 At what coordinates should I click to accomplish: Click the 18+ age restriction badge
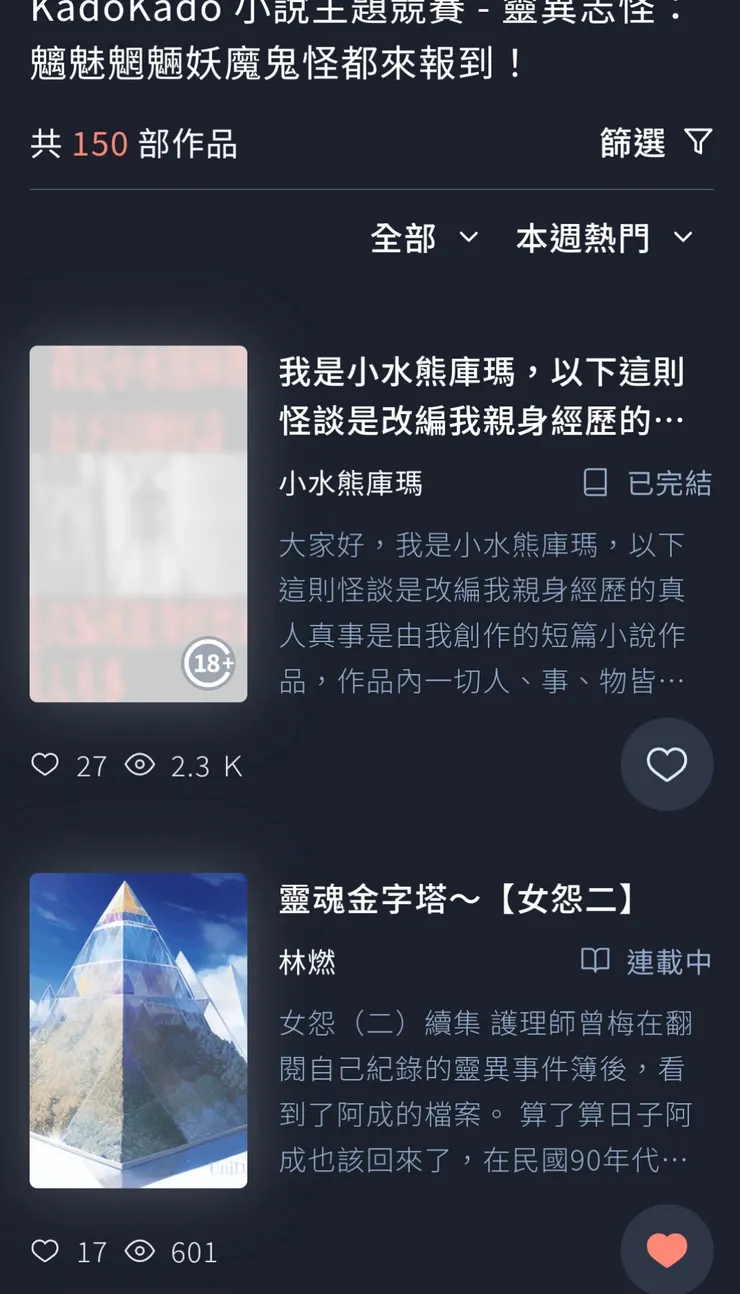point(207,662)
